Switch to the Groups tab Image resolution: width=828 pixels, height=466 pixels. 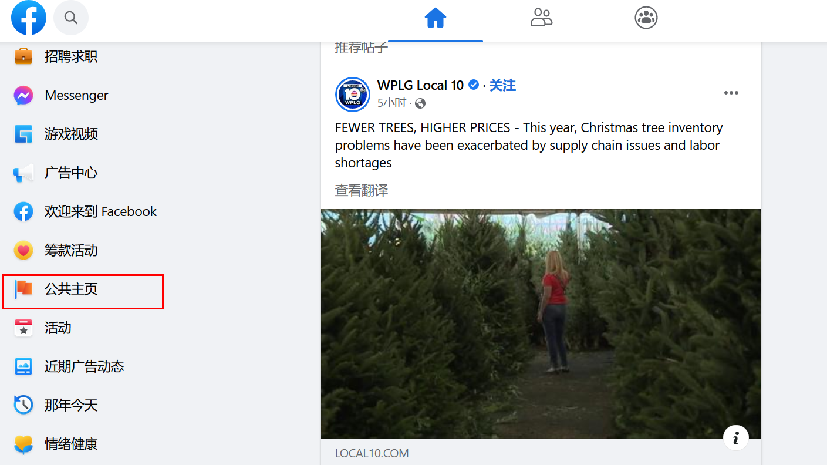[x=646, y=17]
